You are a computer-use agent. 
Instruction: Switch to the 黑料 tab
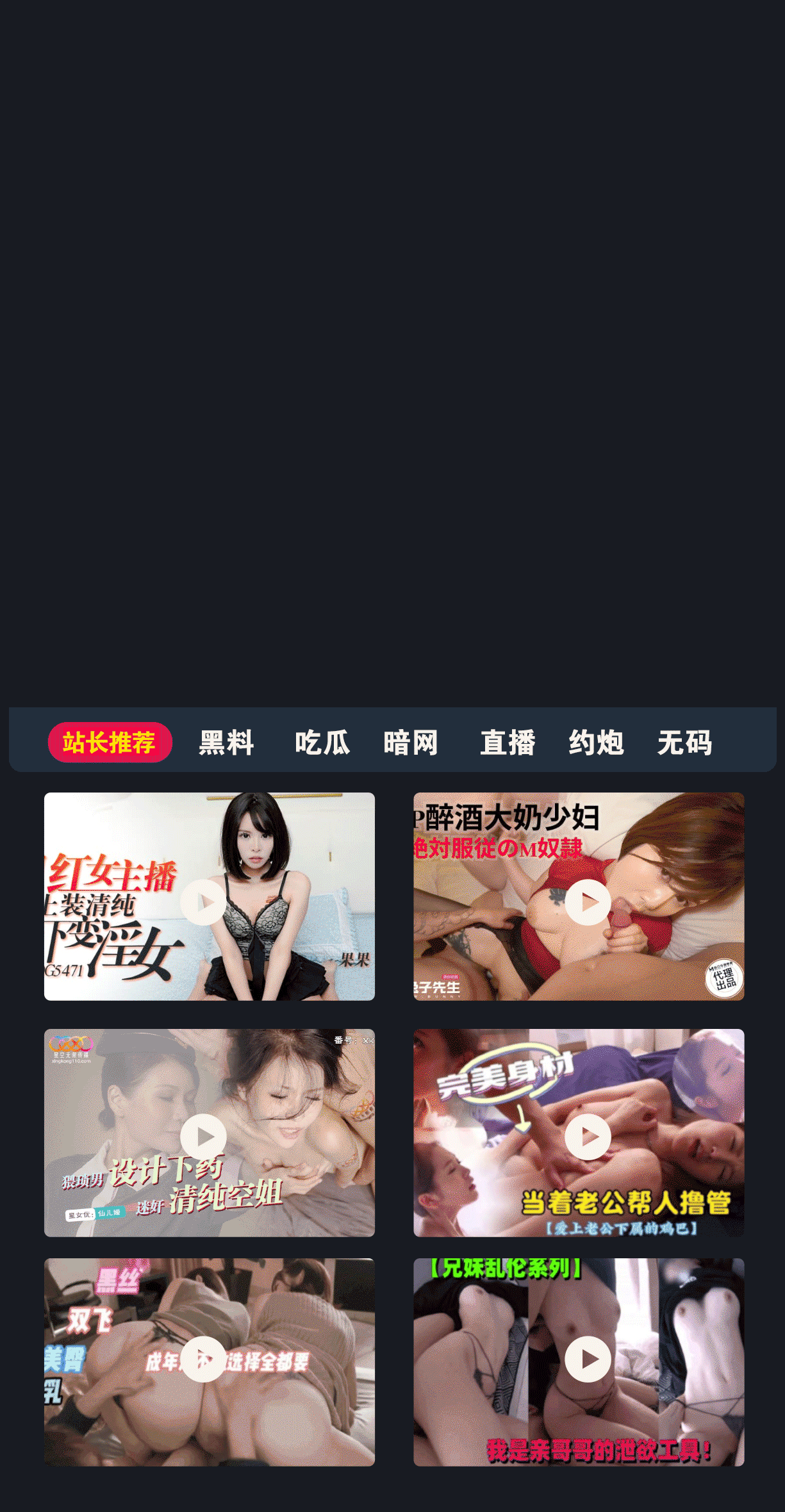click(226, 743)
